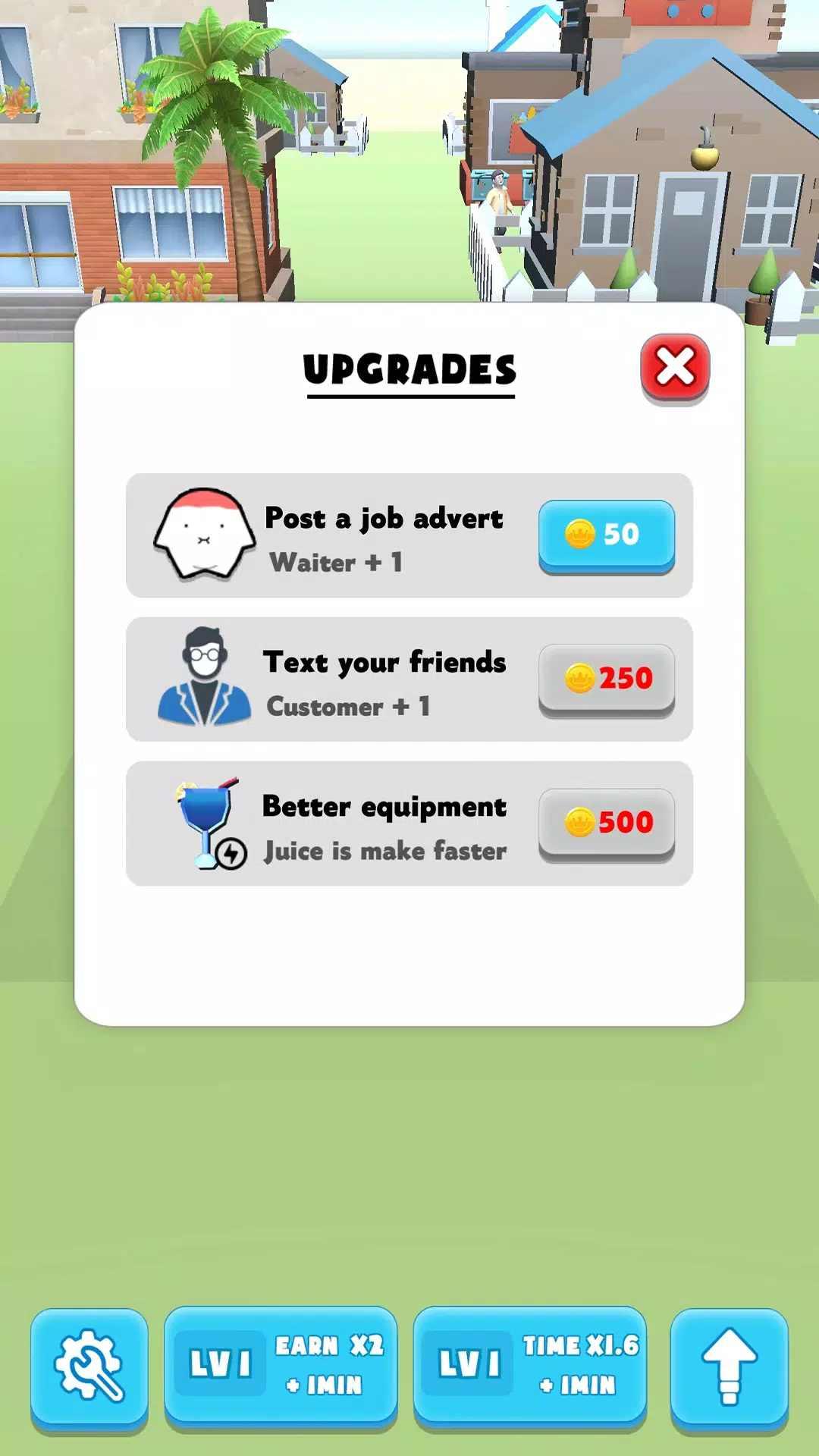This screenshot has height=1456, width=819.
Task: Close the Upgrades dialog
Action: (674, 368)
